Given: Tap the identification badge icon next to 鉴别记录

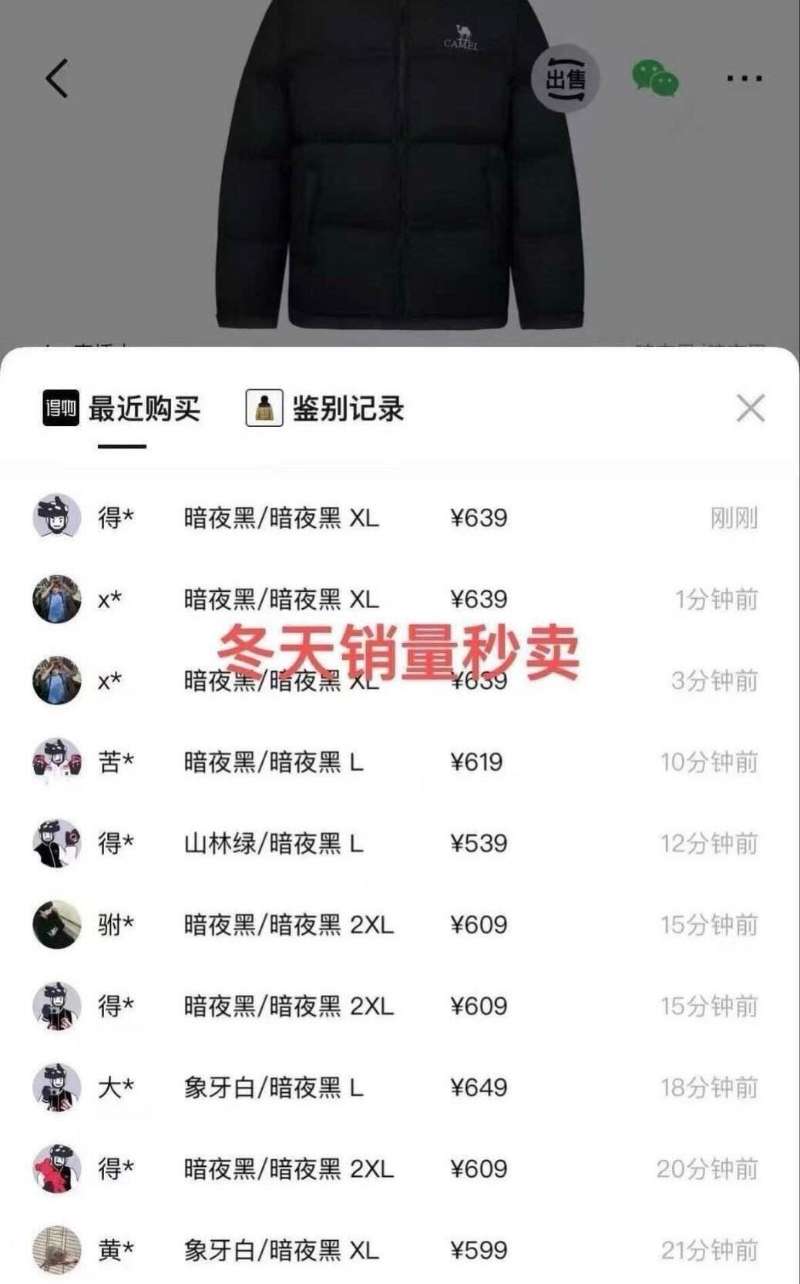Looking at the screenshot, I should click(261, 409).
